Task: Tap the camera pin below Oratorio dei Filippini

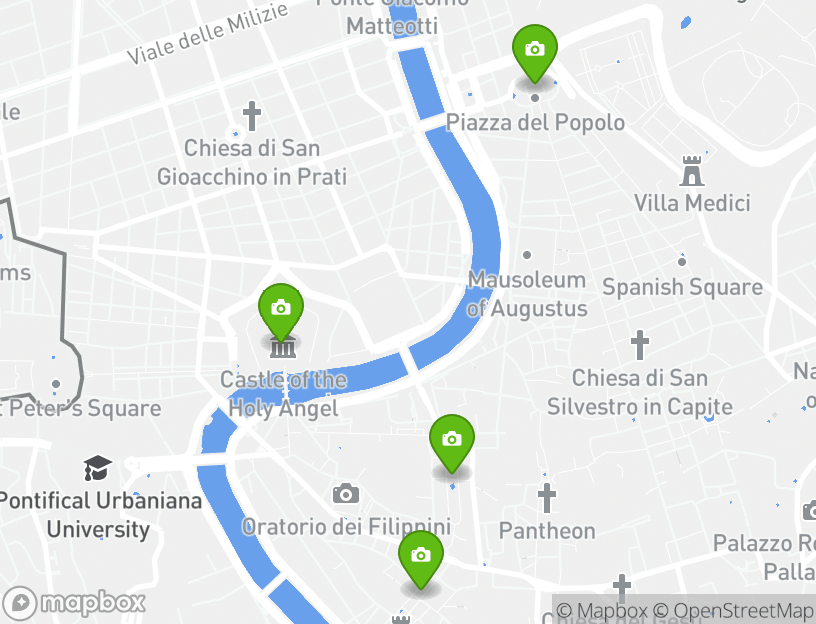Action: coord(421,557)
